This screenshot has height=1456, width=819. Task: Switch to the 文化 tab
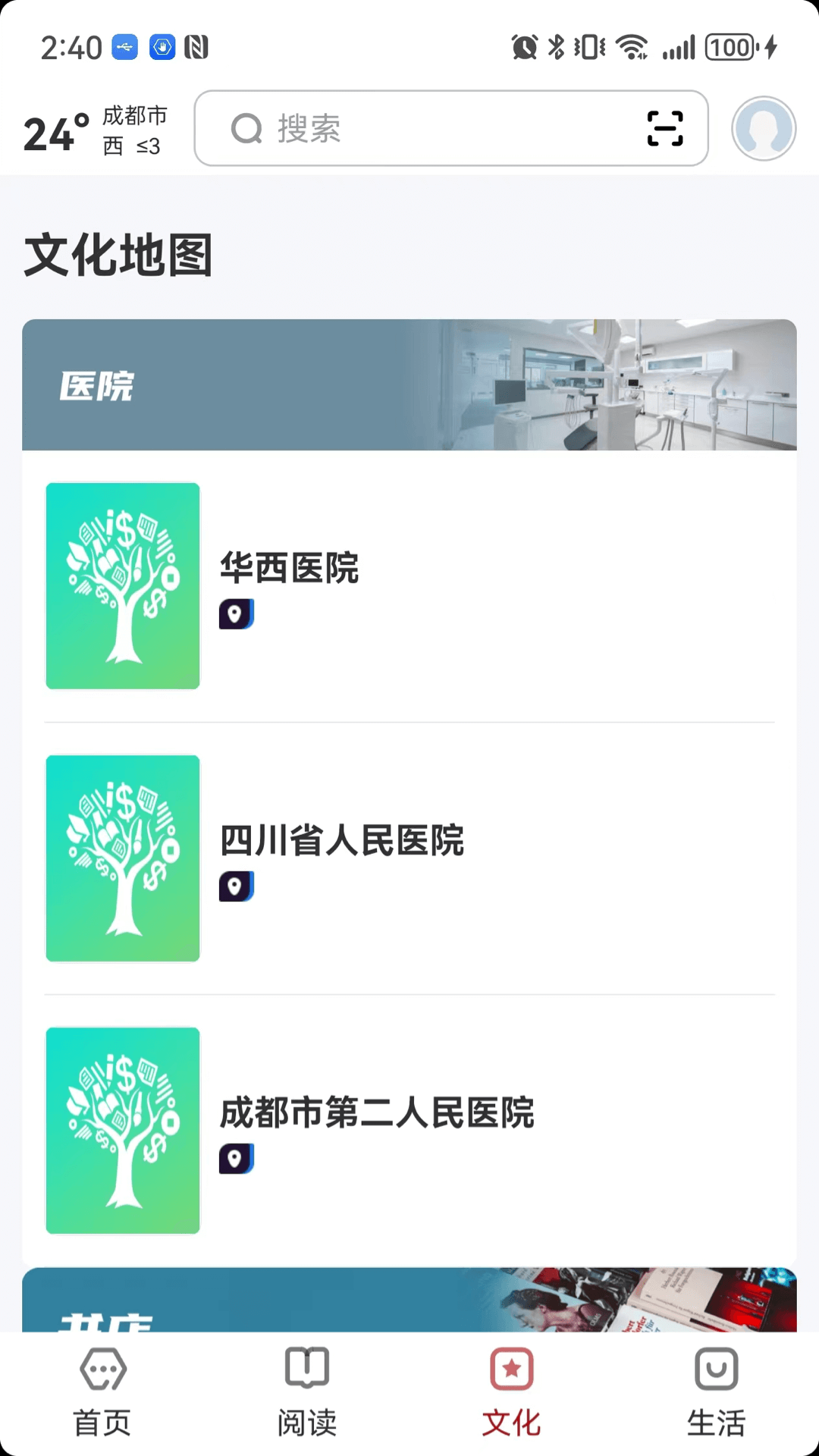[x=512, y=1388]
